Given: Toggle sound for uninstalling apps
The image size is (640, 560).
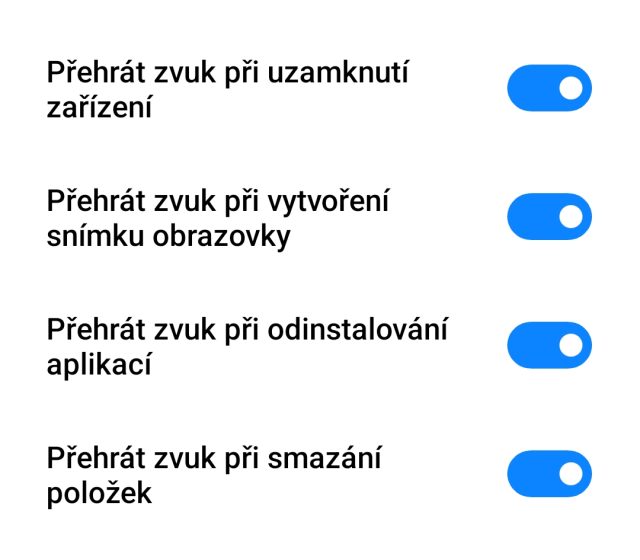Looking at the screenshot, I should [x=549, y=345].
